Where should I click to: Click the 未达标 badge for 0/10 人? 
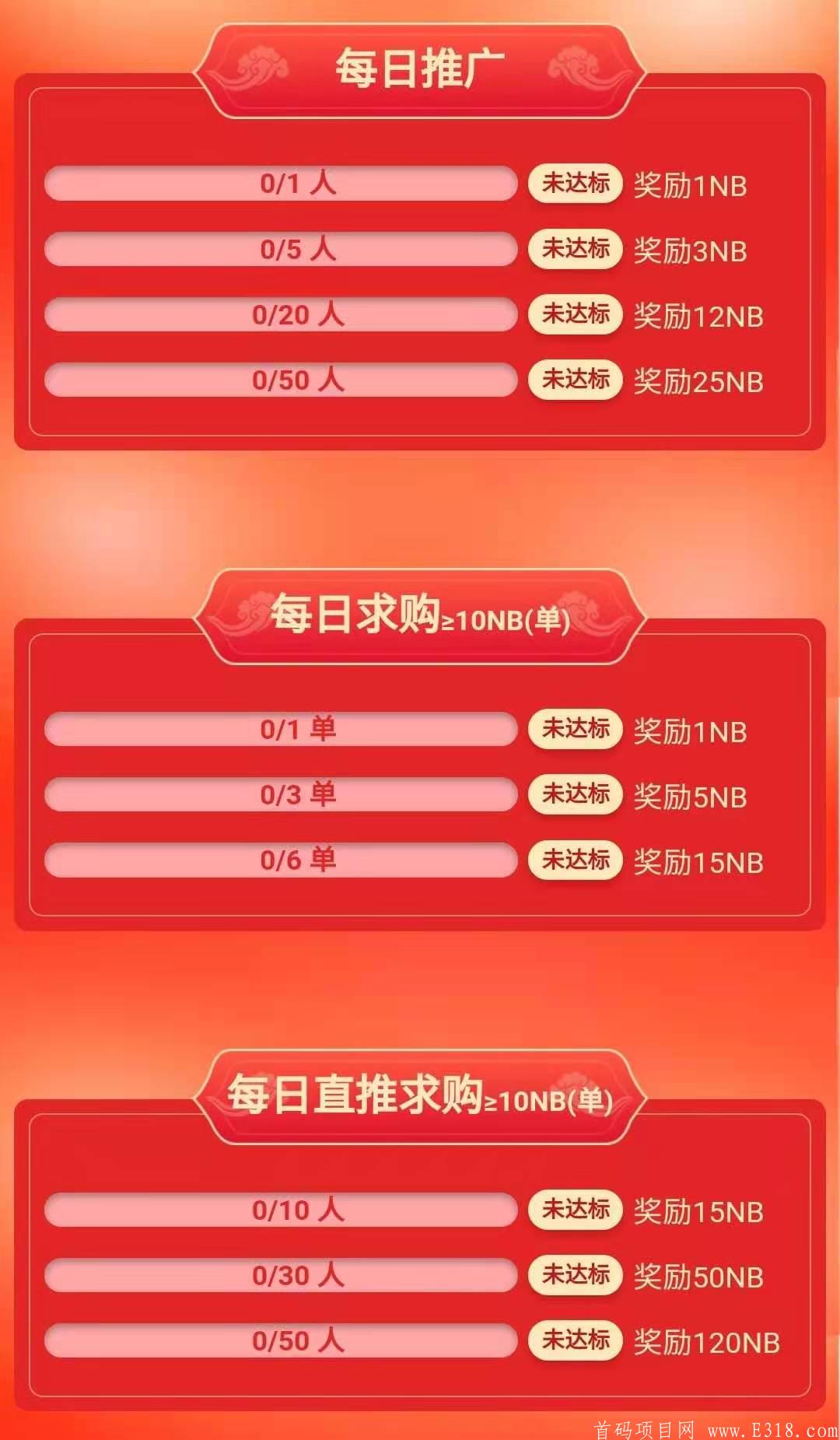(x=576, y=1211)
